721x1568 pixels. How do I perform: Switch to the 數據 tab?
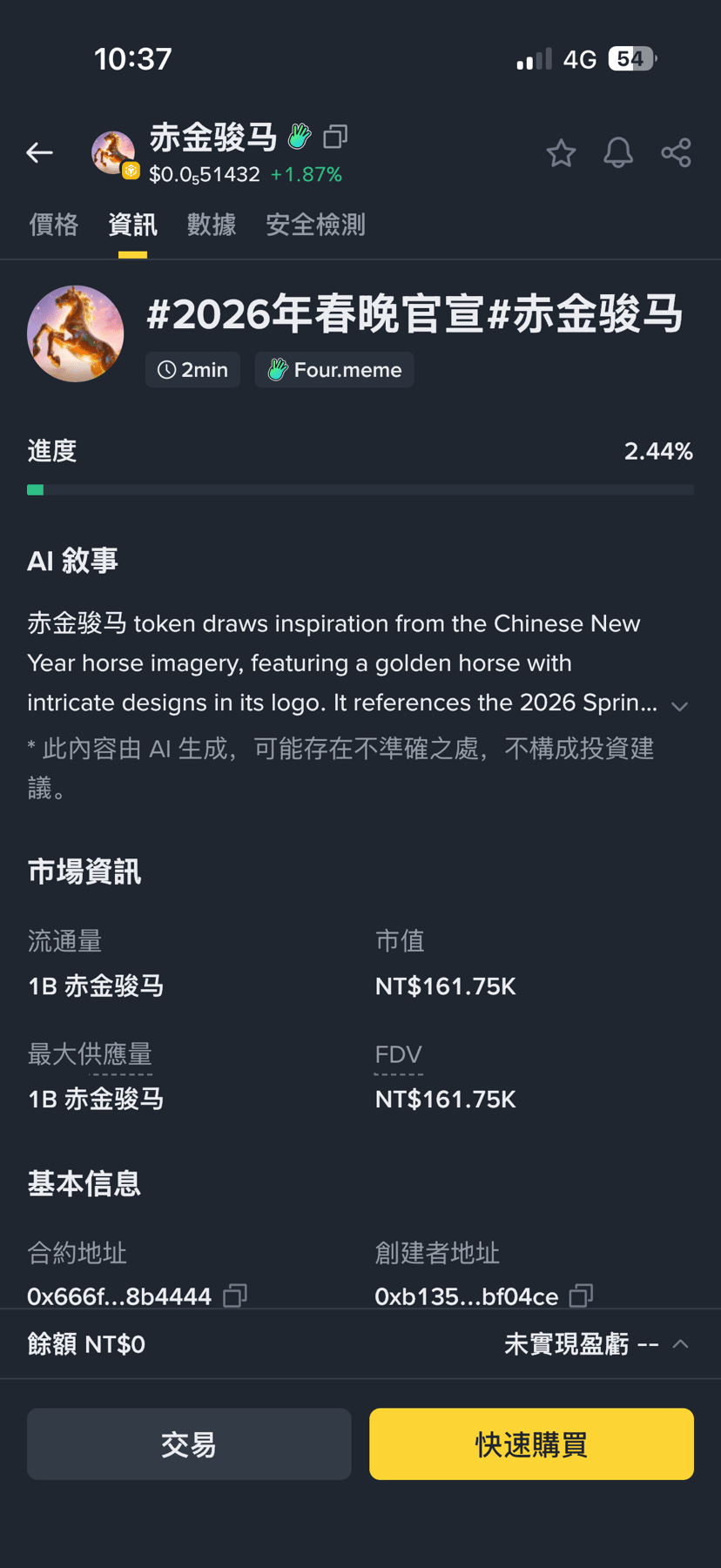click(x=212, y=225)
